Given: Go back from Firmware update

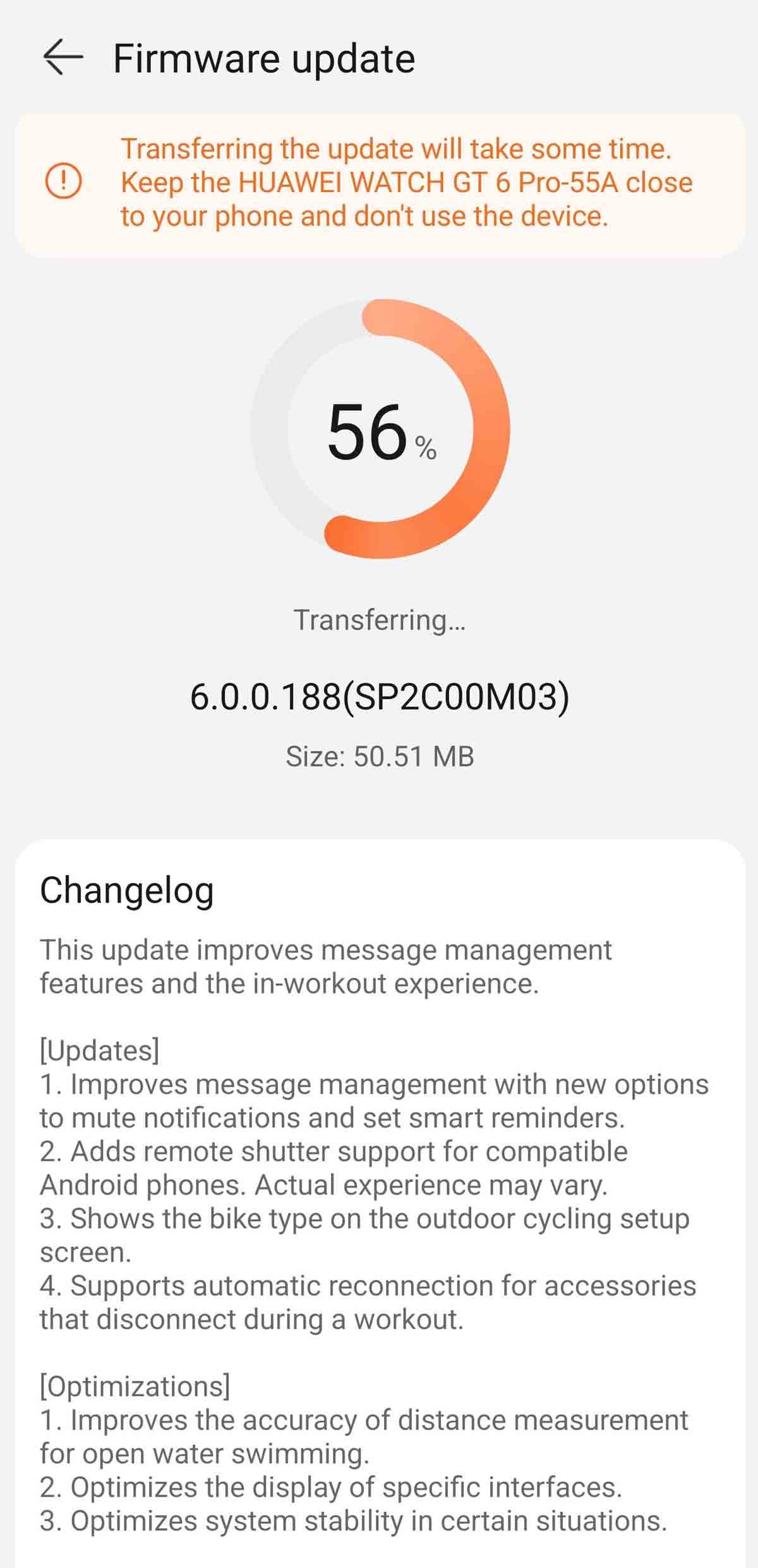Looking at the screenshot, I should [63, 58].
